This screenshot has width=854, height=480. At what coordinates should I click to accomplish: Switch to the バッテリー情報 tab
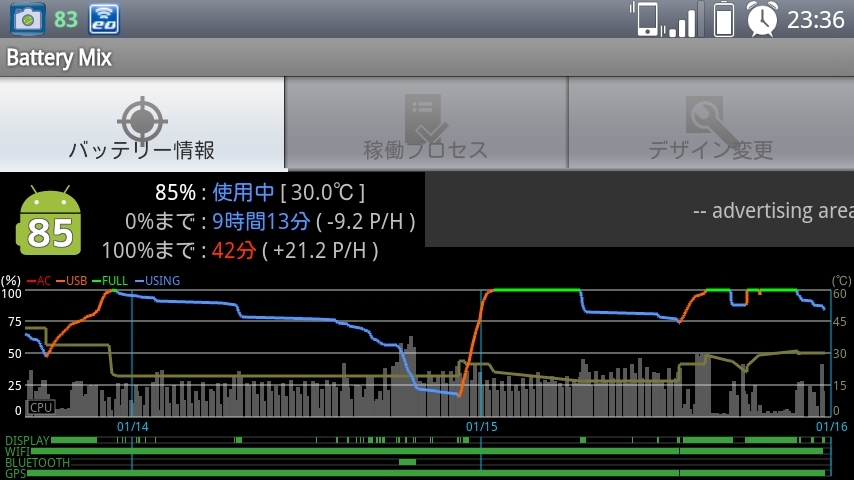point(142,124)
